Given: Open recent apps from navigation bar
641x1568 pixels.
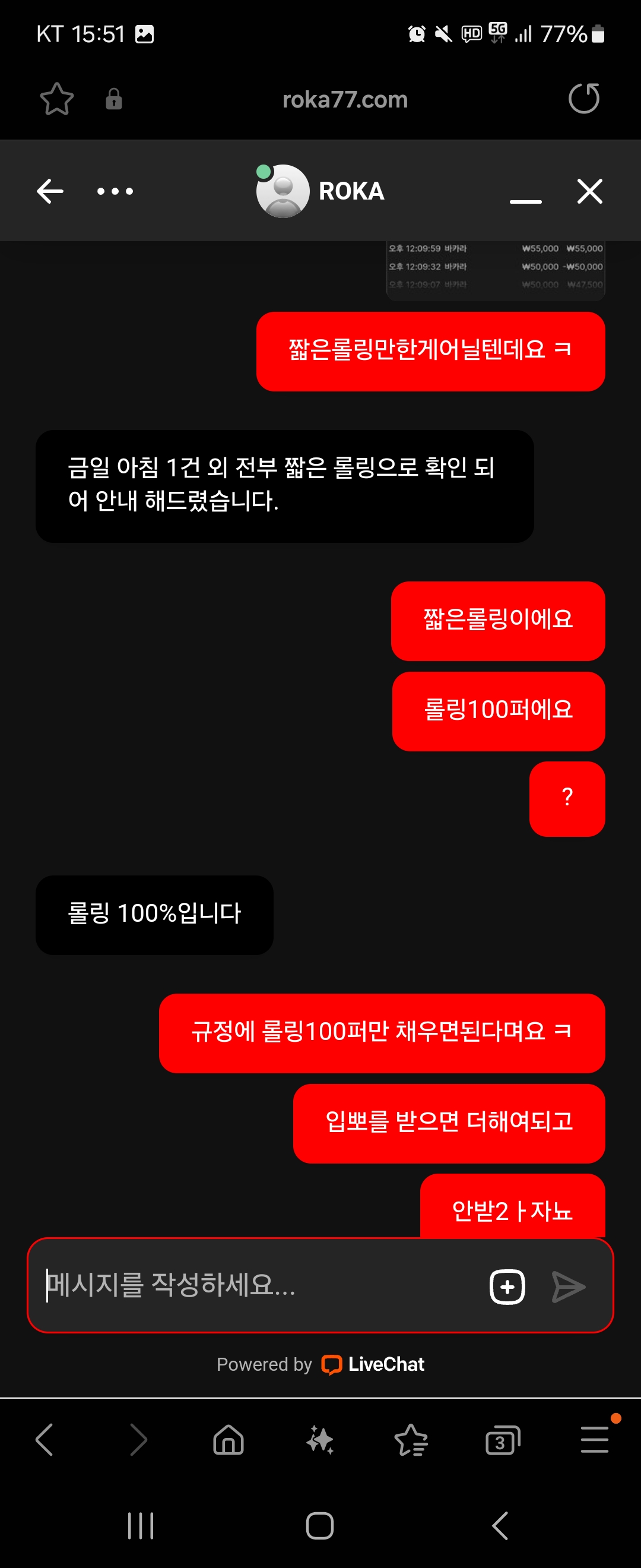Looking at the screenshot, I should tap(141, 1525).
